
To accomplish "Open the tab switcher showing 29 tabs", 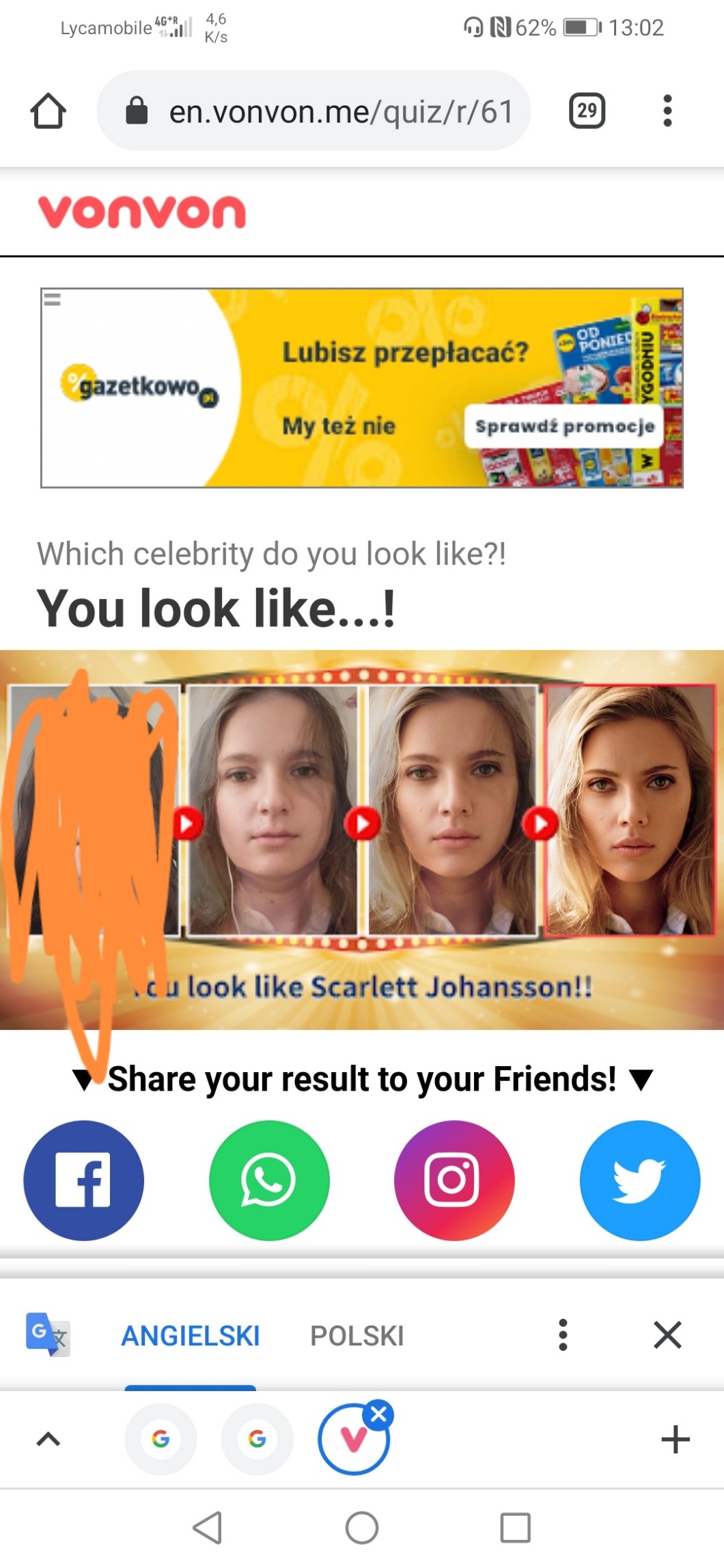I will click(x=587, y=111).
